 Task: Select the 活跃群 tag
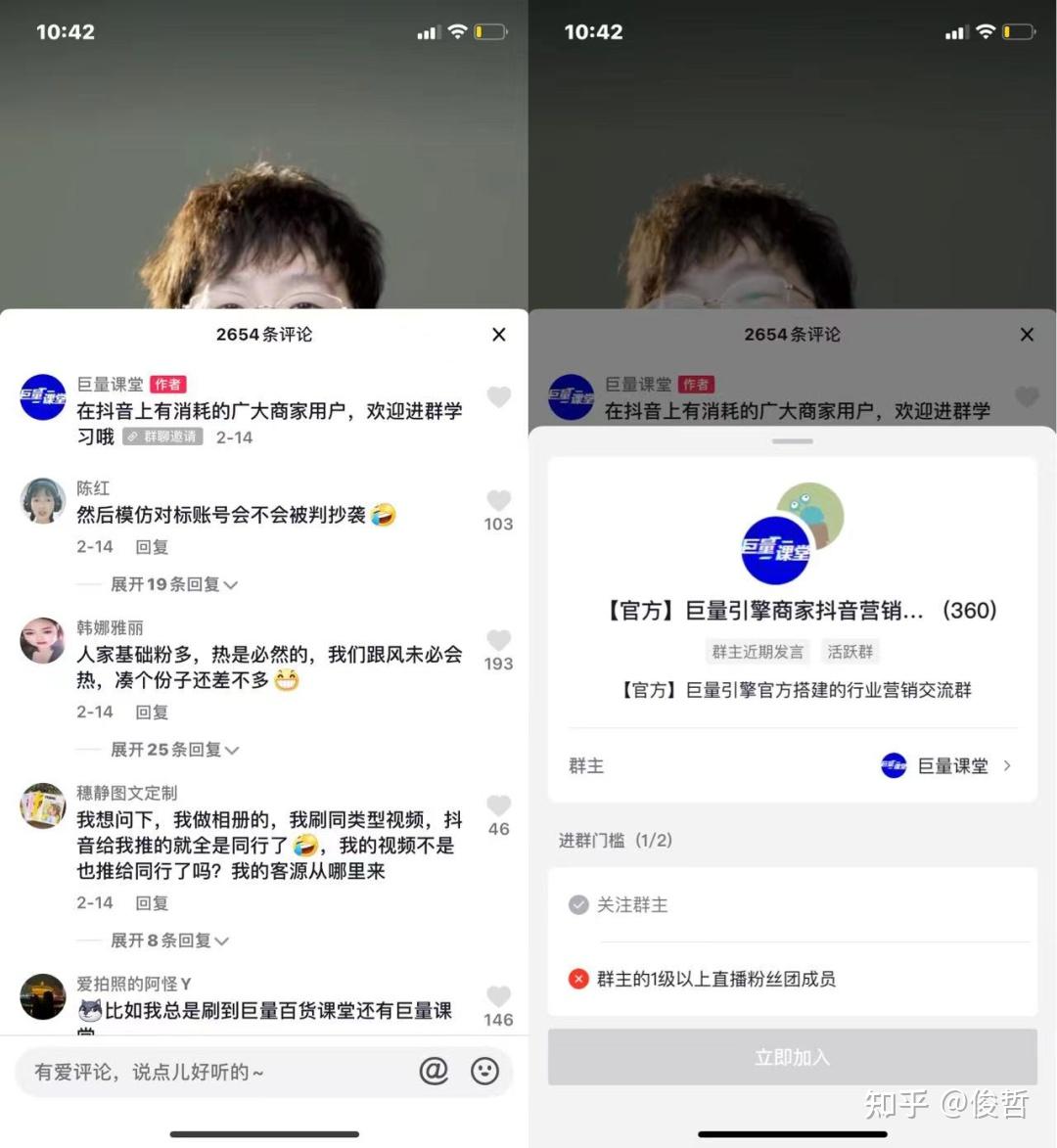(850, 651)
